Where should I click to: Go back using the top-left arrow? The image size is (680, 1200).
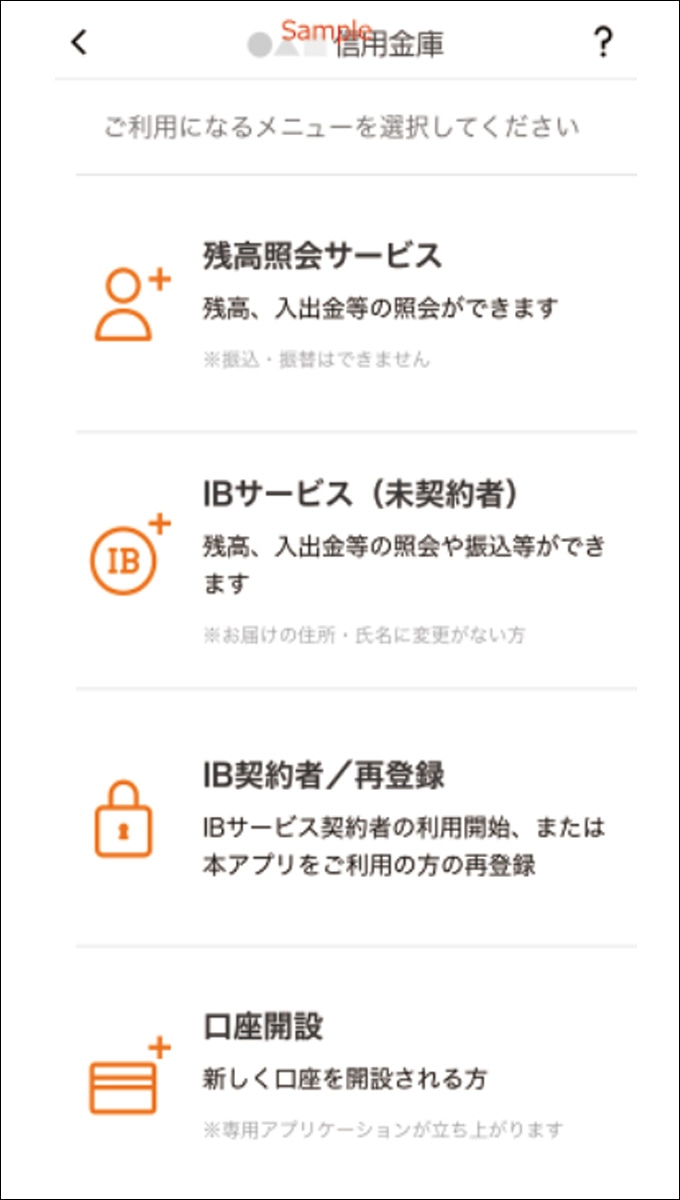coord(80,43)
